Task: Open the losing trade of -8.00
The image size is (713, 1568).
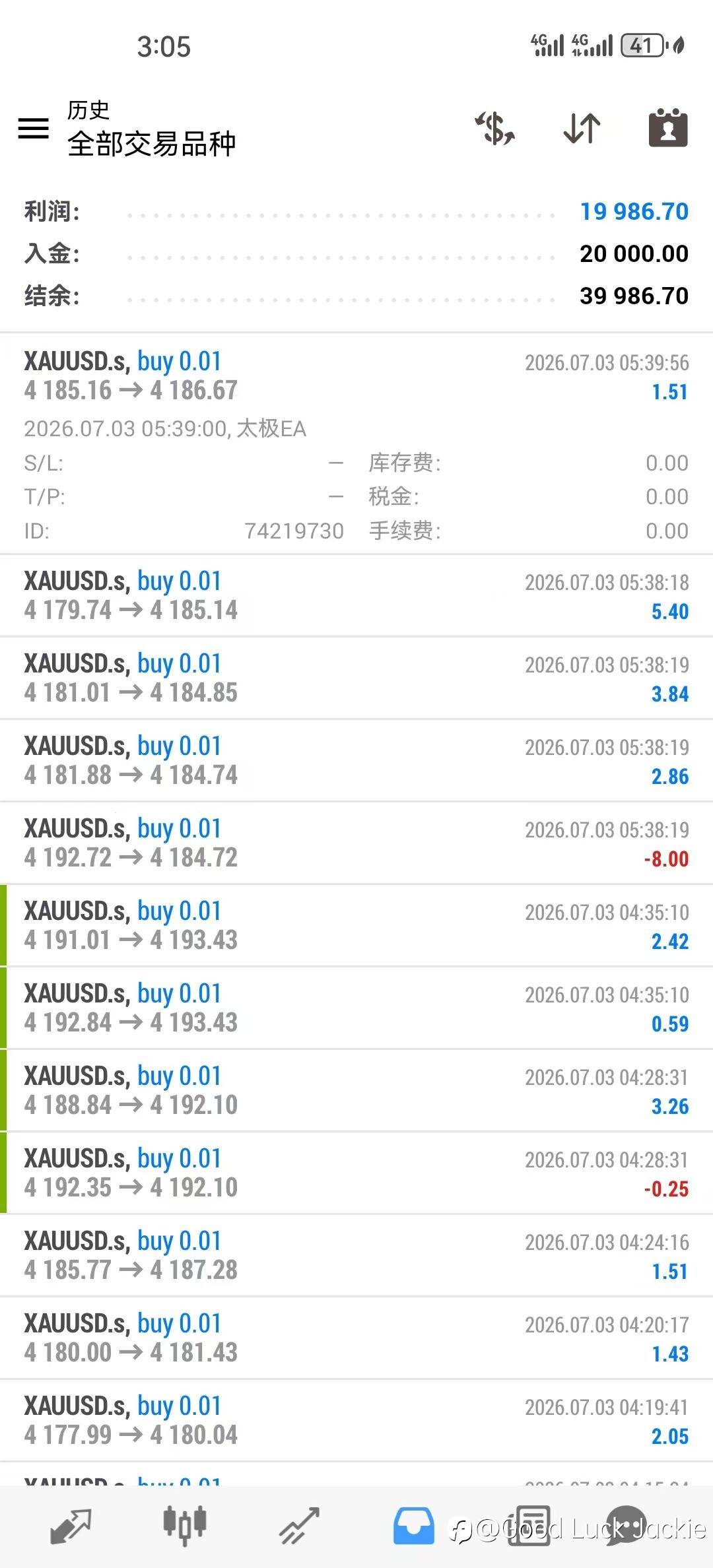Action: (356, 843)
